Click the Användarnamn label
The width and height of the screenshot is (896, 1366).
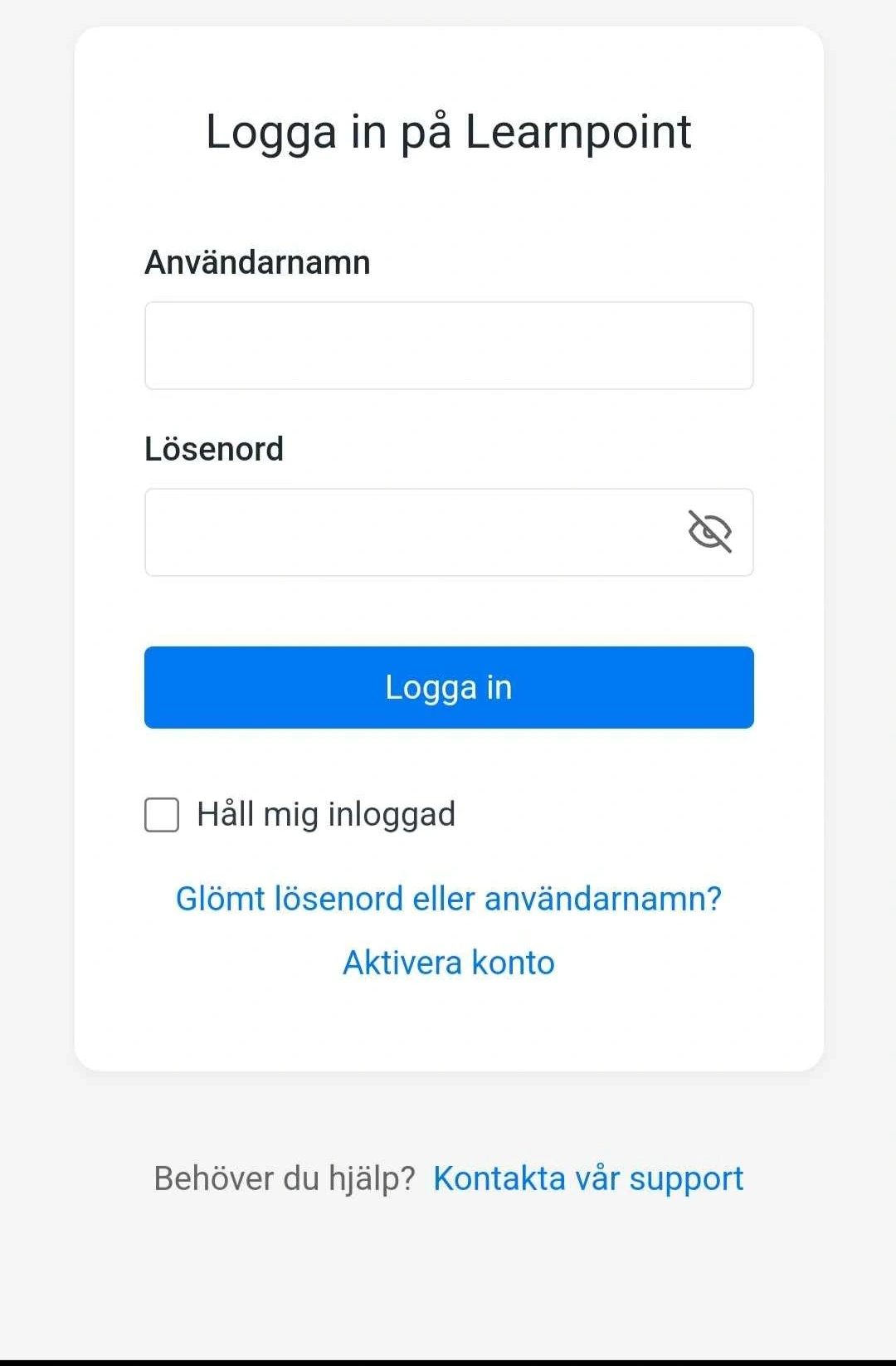click(x=258, y=262)
